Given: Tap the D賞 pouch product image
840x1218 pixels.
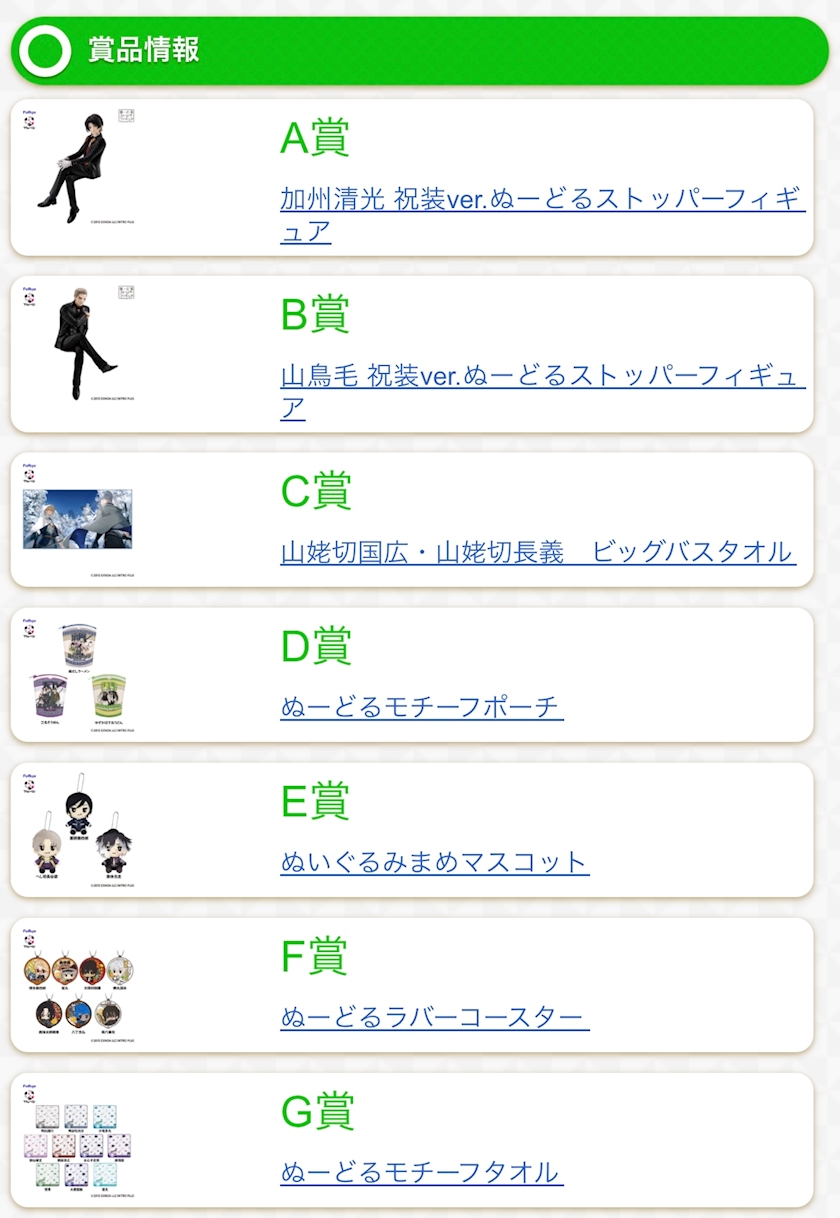Looking at the screenshot, I should pyautogui.click(x=78, y=675).
